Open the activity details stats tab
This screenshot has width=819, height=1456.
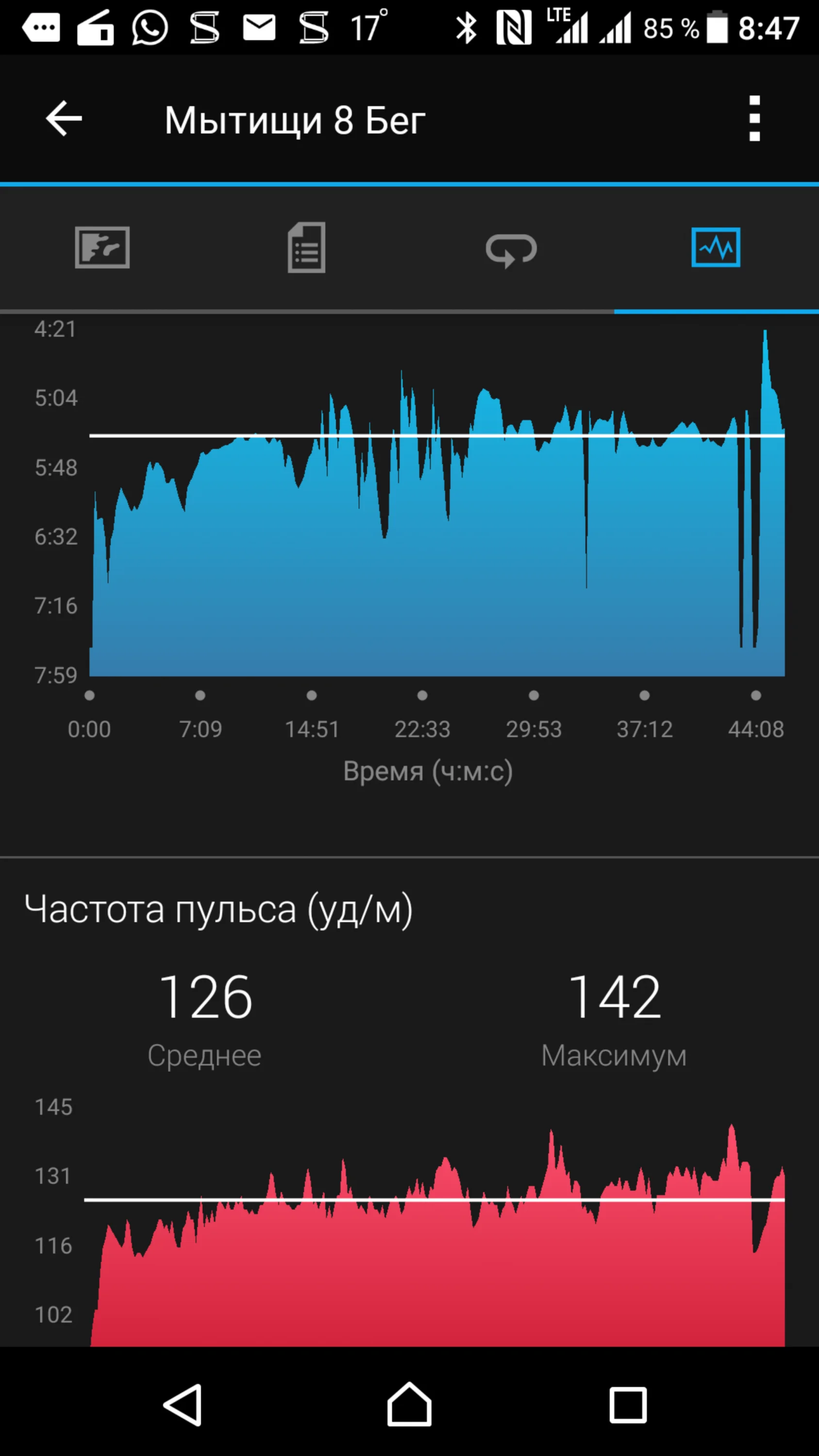[307, 248]
